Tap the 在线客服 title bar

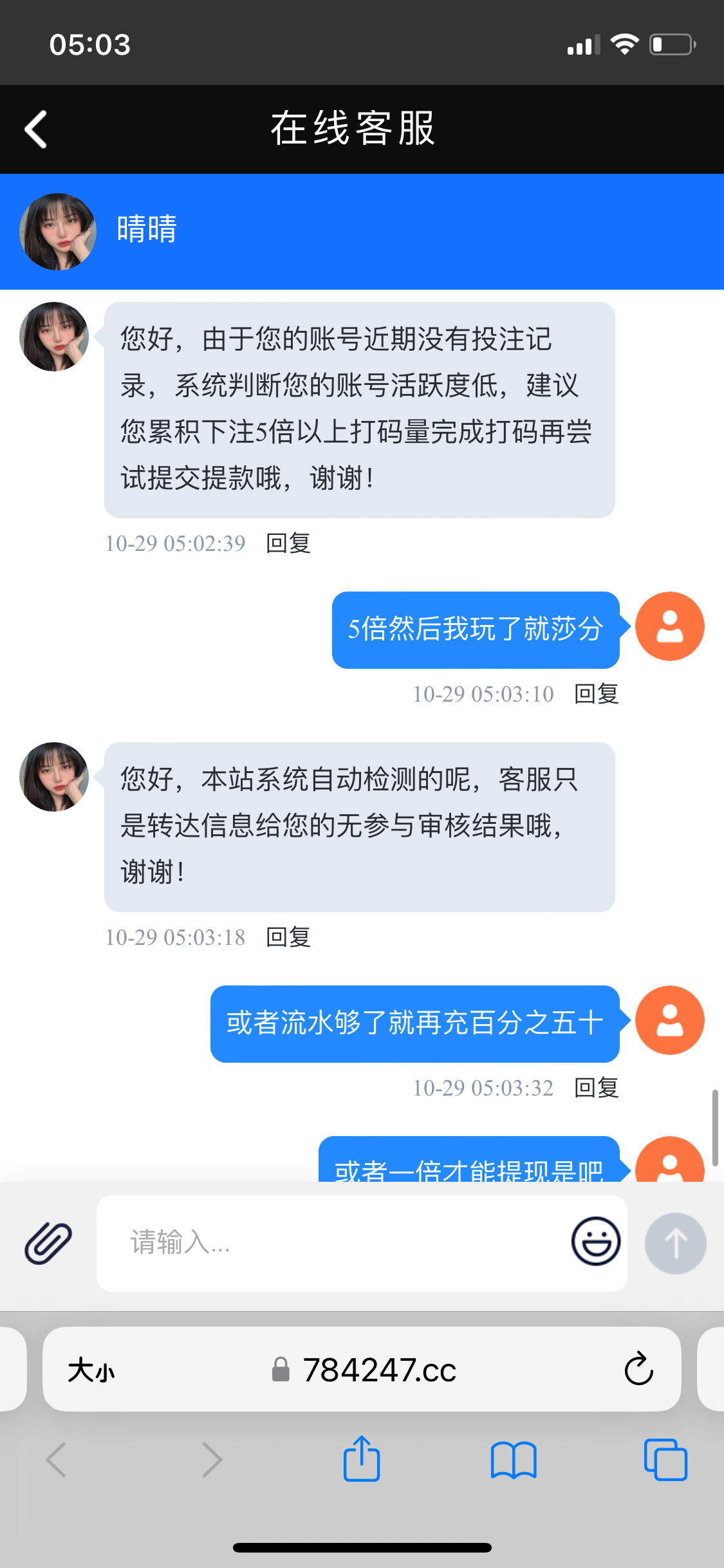353,129
